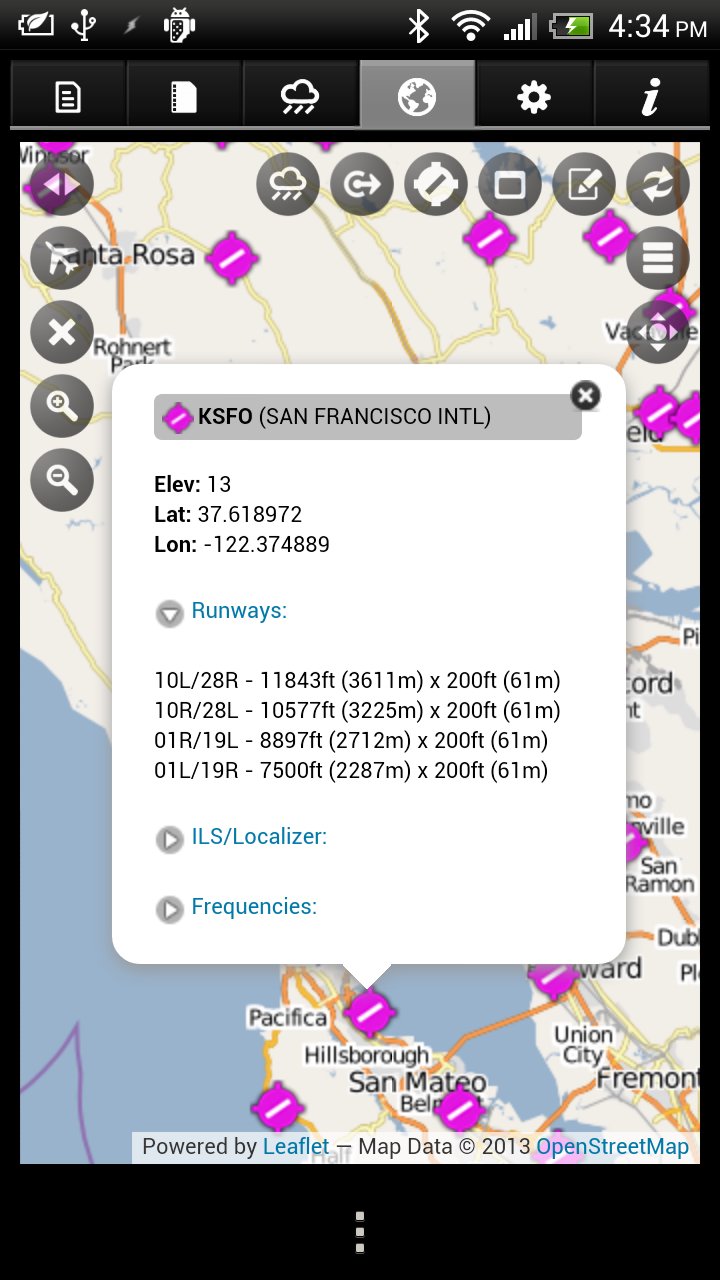Close the KSFO airport popup

[x=585, y=396]
